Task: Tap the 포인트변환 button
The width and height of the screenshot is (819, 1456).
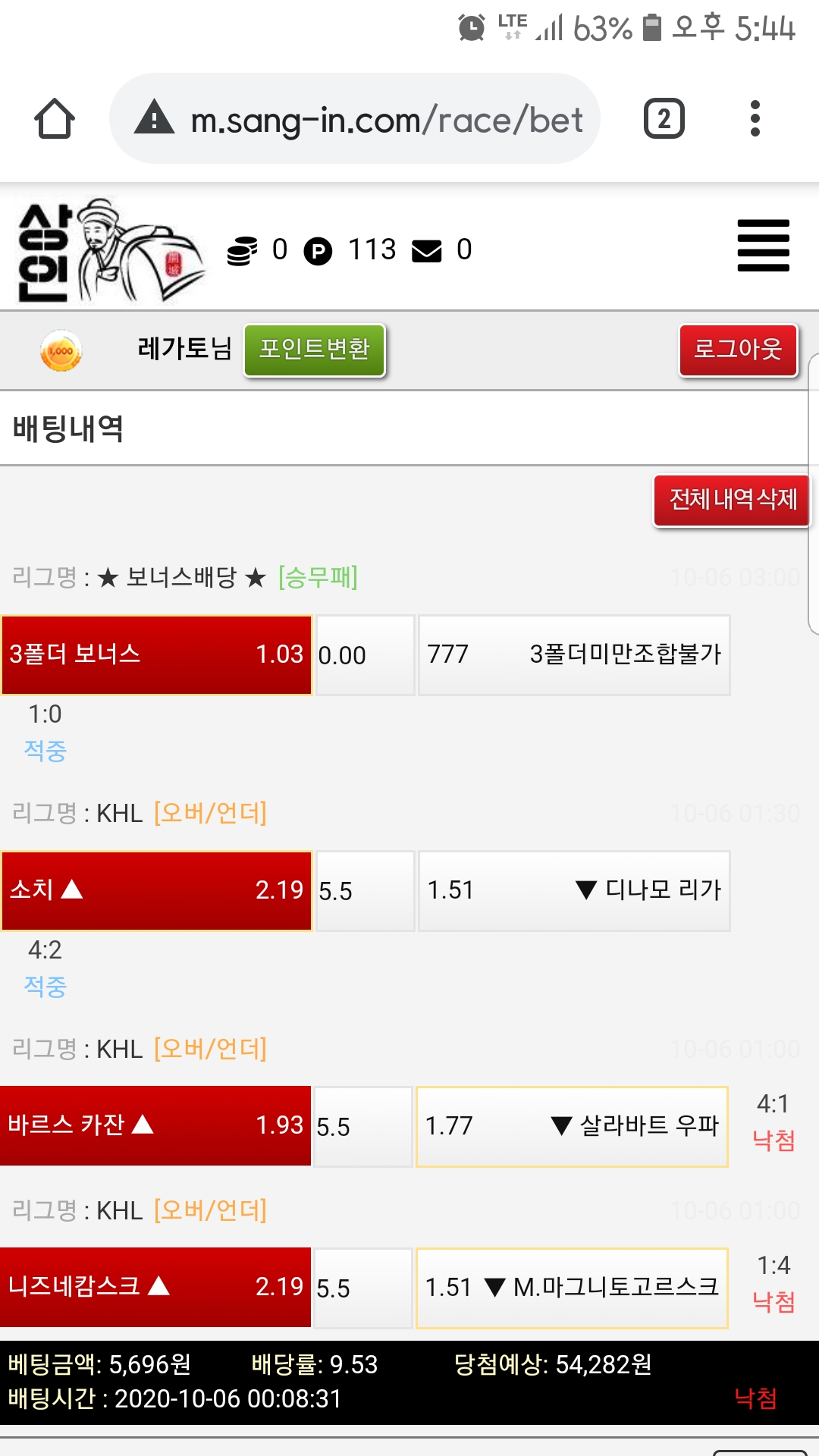Action: pos(314,350)
